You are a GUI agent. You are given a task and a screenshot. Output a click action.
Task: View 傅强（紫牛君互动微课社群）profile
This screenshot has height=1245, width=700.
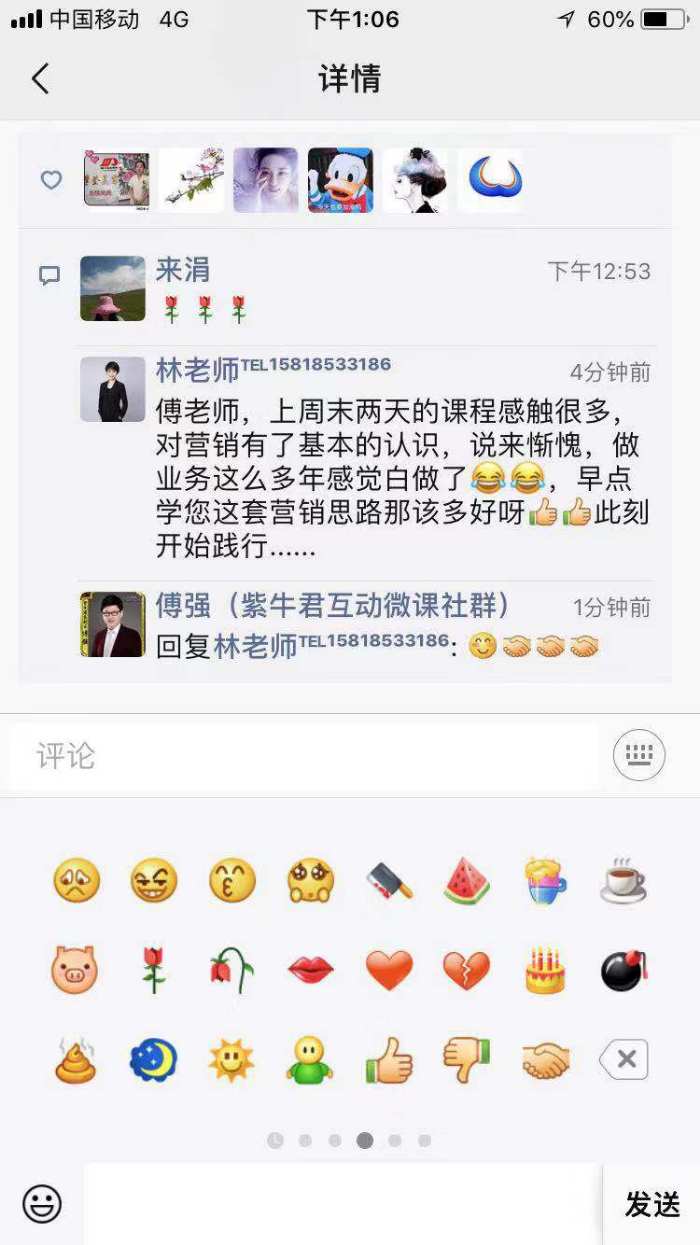(332, 605)
